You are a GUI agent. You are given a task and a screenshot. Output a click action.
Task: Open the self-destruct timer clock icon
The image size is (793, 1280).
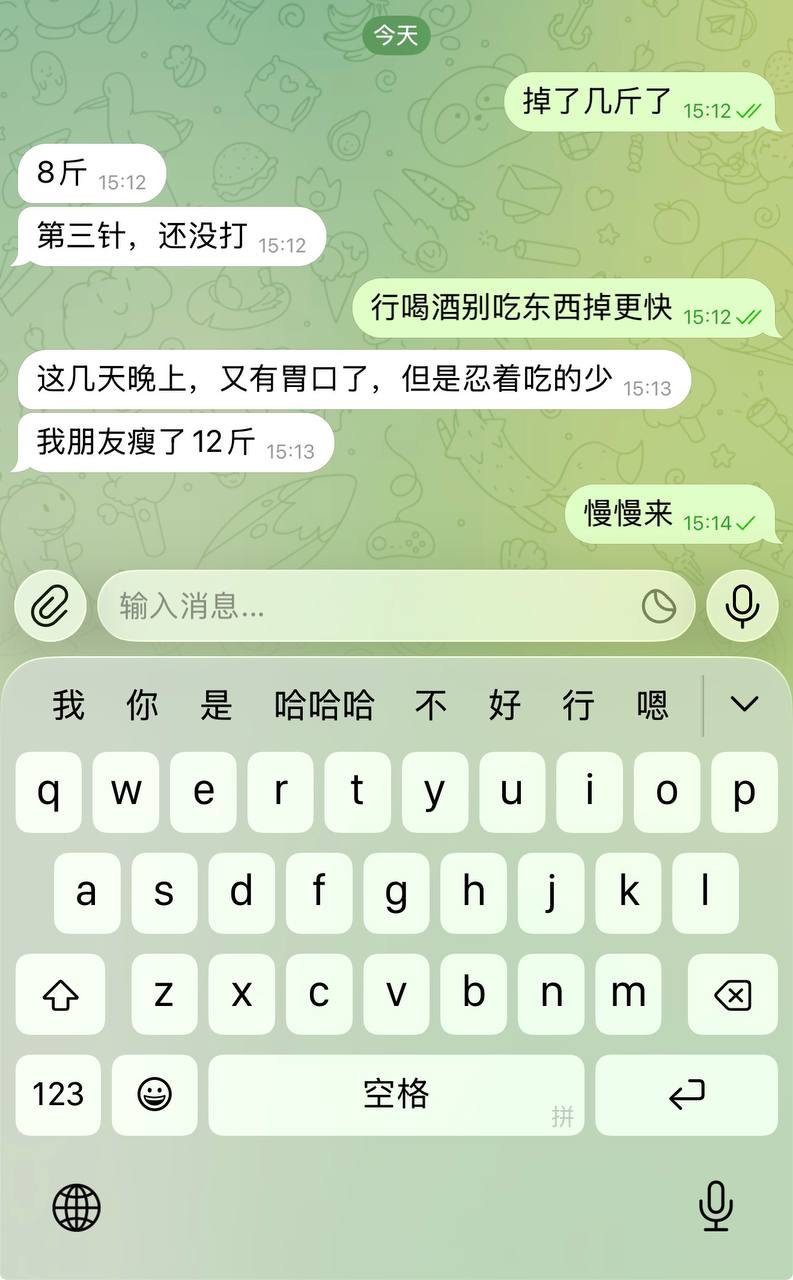click(x=659, y=606)
